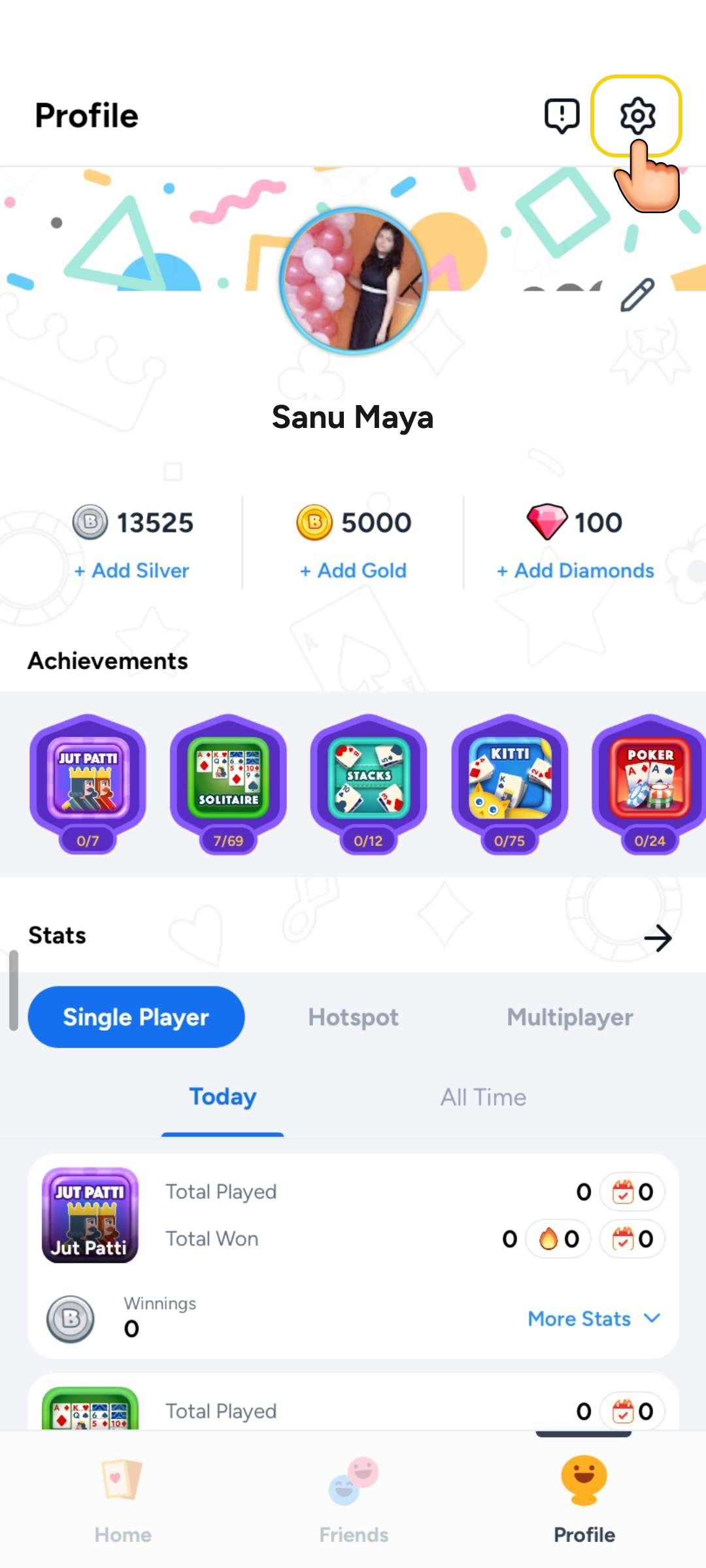This screenshot has width=706, height=1568.
Task: Switch to Hotspot stats
Action: point(353,1017)
